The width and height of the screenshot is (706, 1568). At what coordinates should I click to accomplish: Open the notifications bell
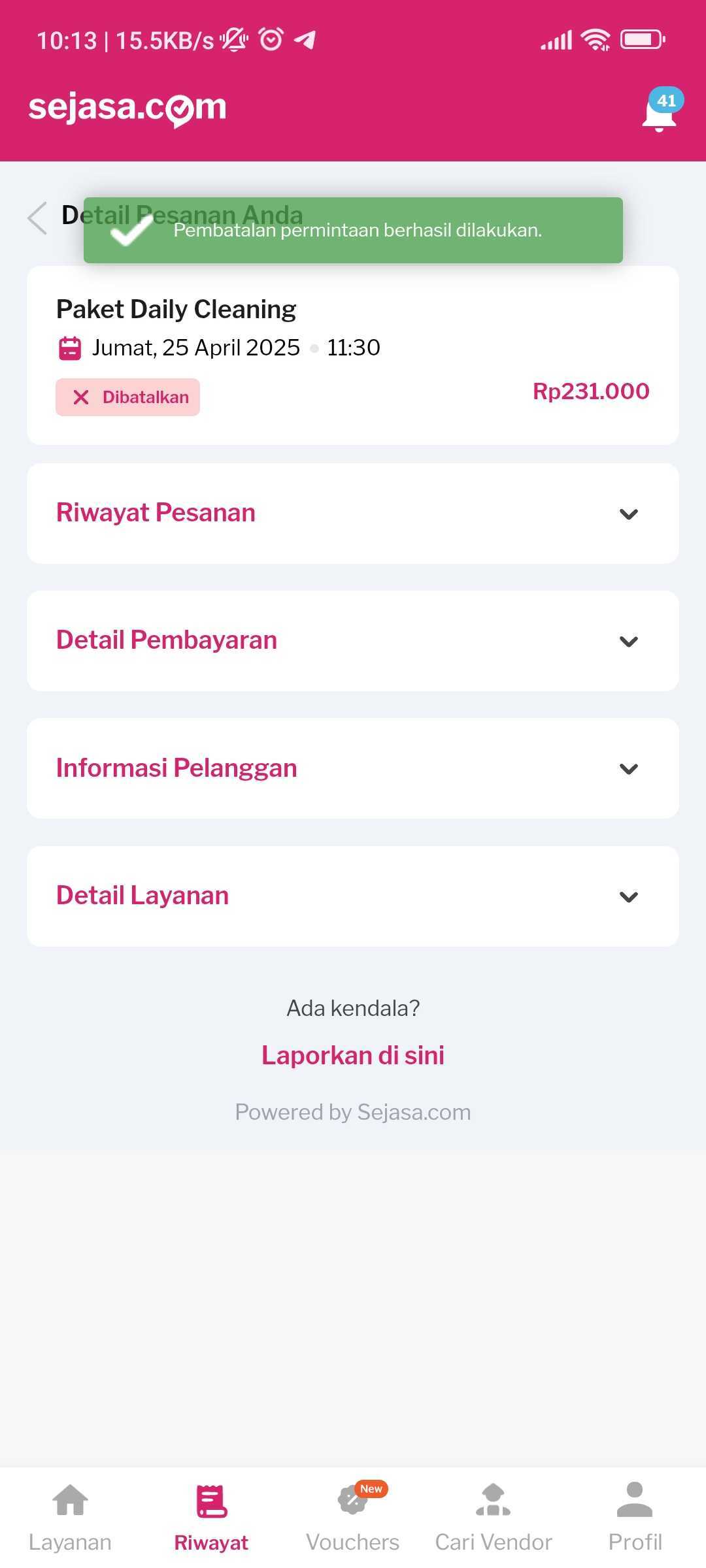click(x=660, y=112)
